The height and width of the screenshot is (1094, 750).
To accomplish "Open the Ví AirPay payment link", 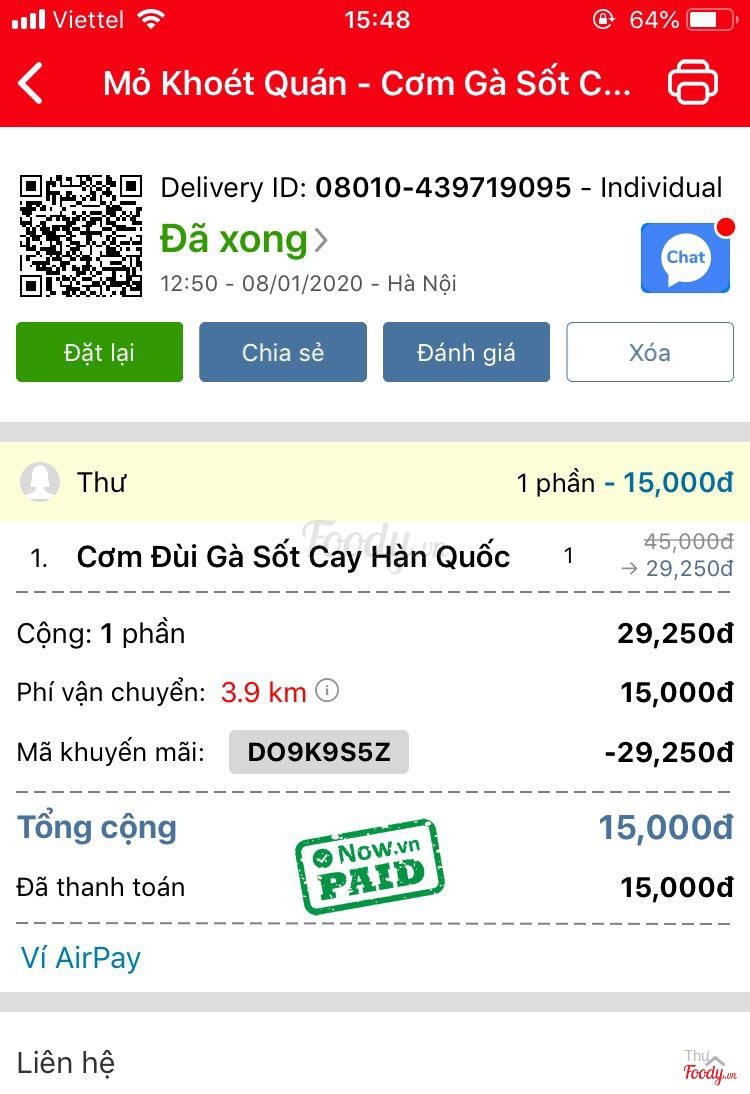I will (x=81, y=957).
